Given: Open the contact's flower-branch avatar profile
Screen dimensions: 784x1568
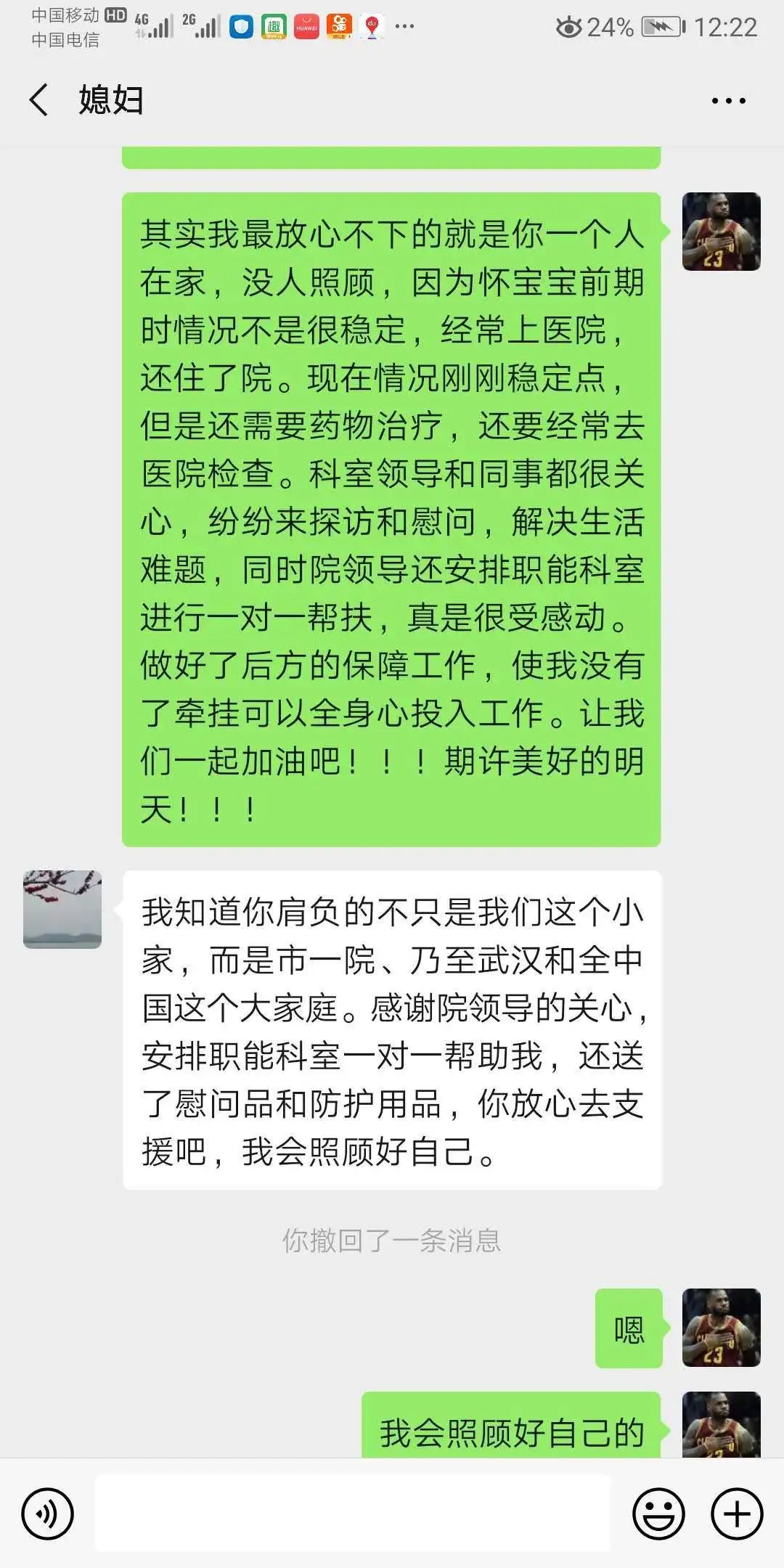Looking at the screenshot, I should point(62,910).
